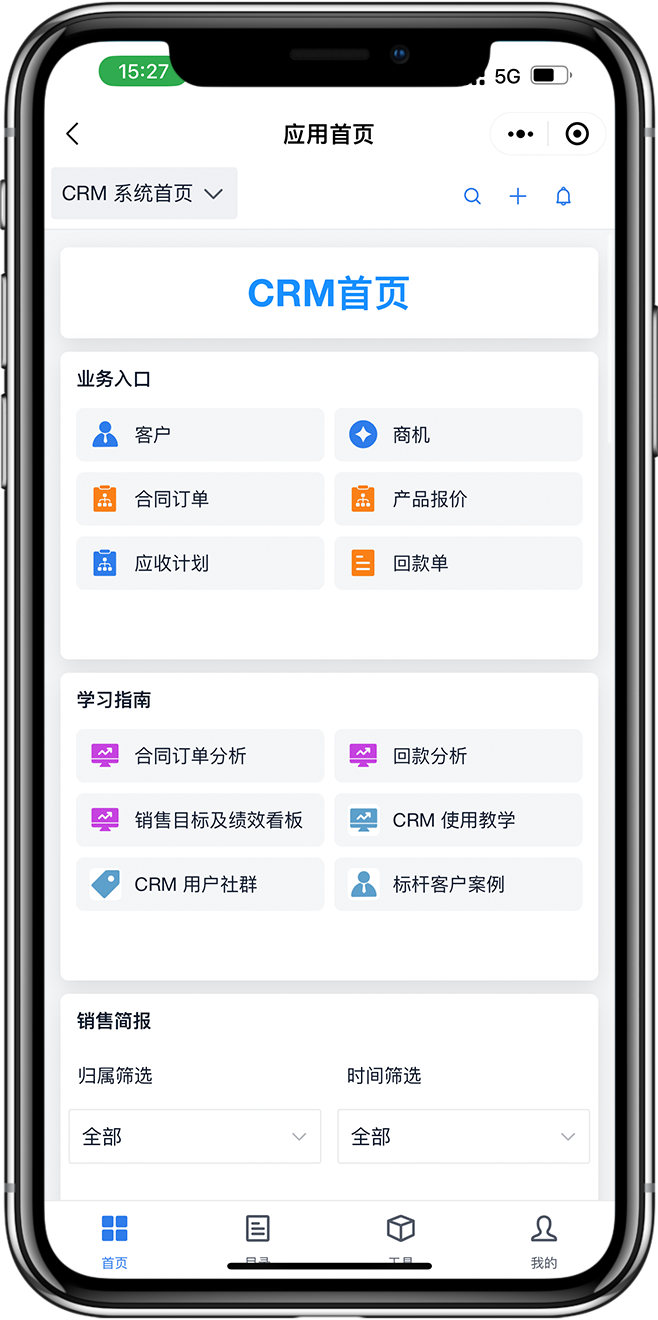
Task: Go back with the back arrow
Action: pyautogui.click(x=72, y=134)
